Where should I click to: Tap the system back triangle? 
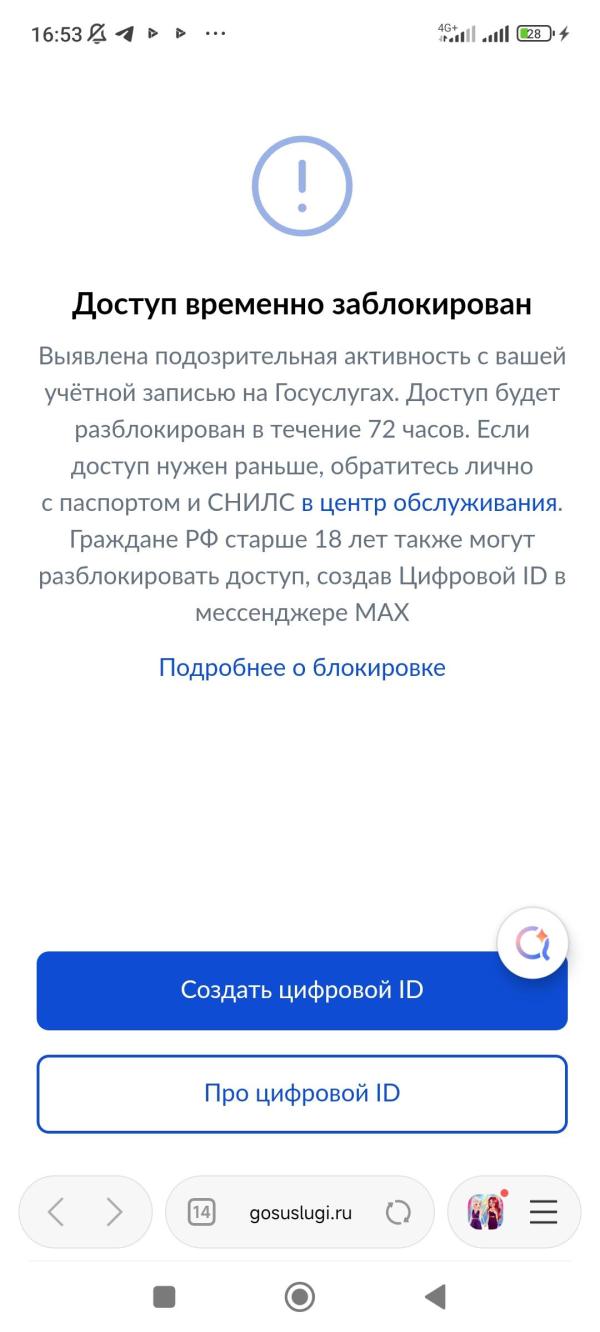coord(435,1297)
